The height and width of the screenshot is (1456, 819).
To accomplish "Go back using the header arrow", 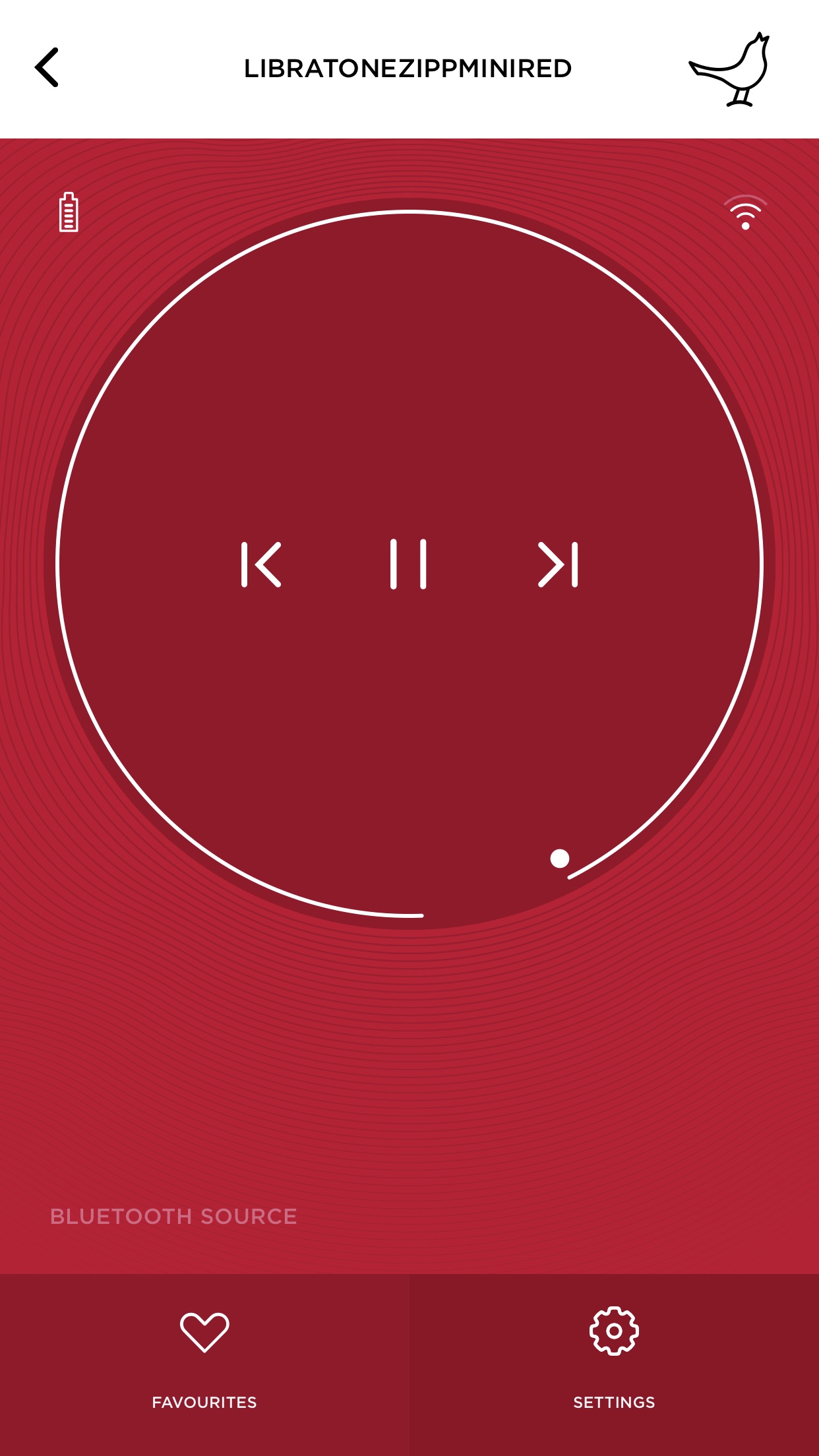I will click(x=47, y=67).
